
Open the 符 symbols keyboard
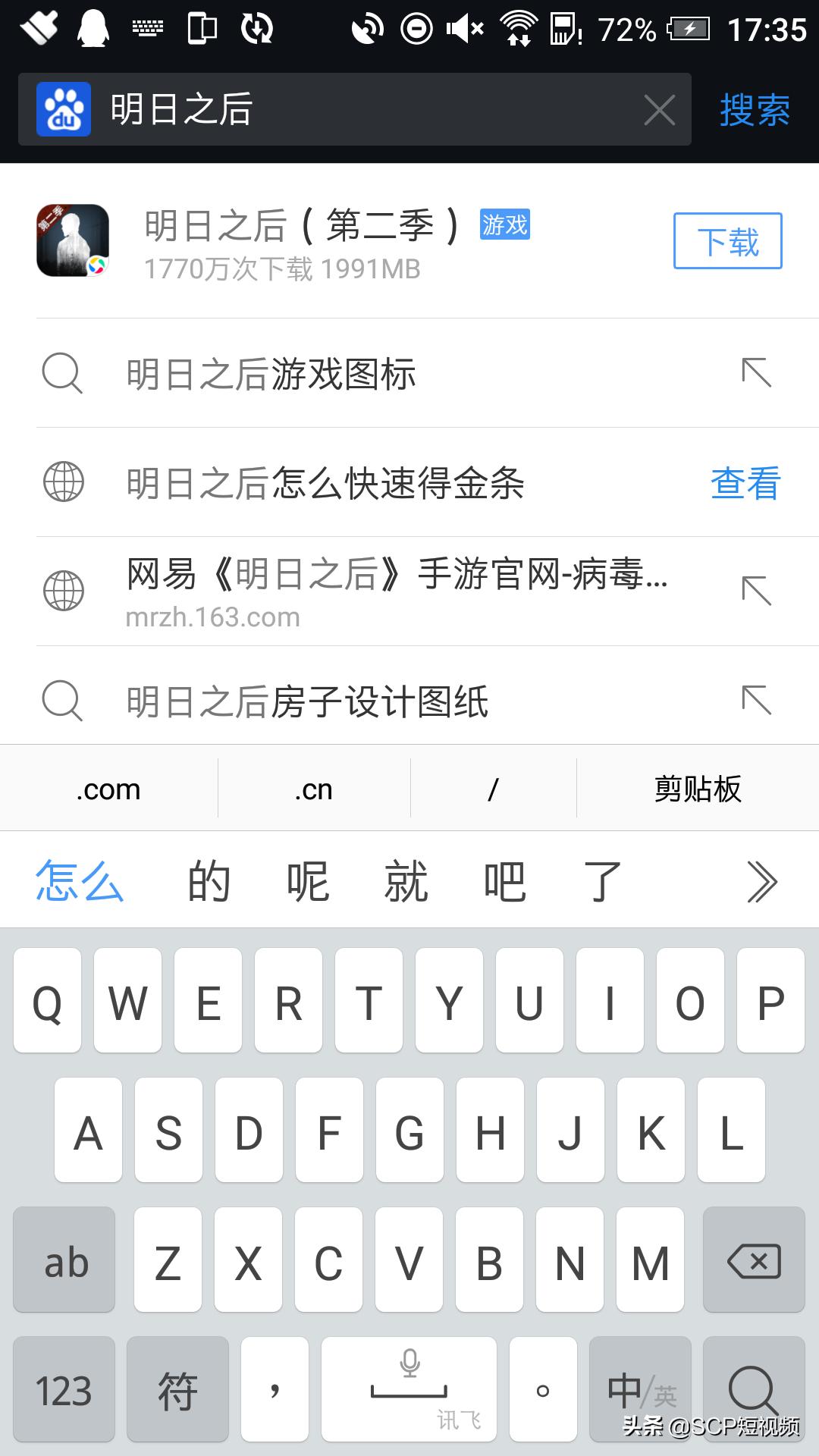(177, 1391)
